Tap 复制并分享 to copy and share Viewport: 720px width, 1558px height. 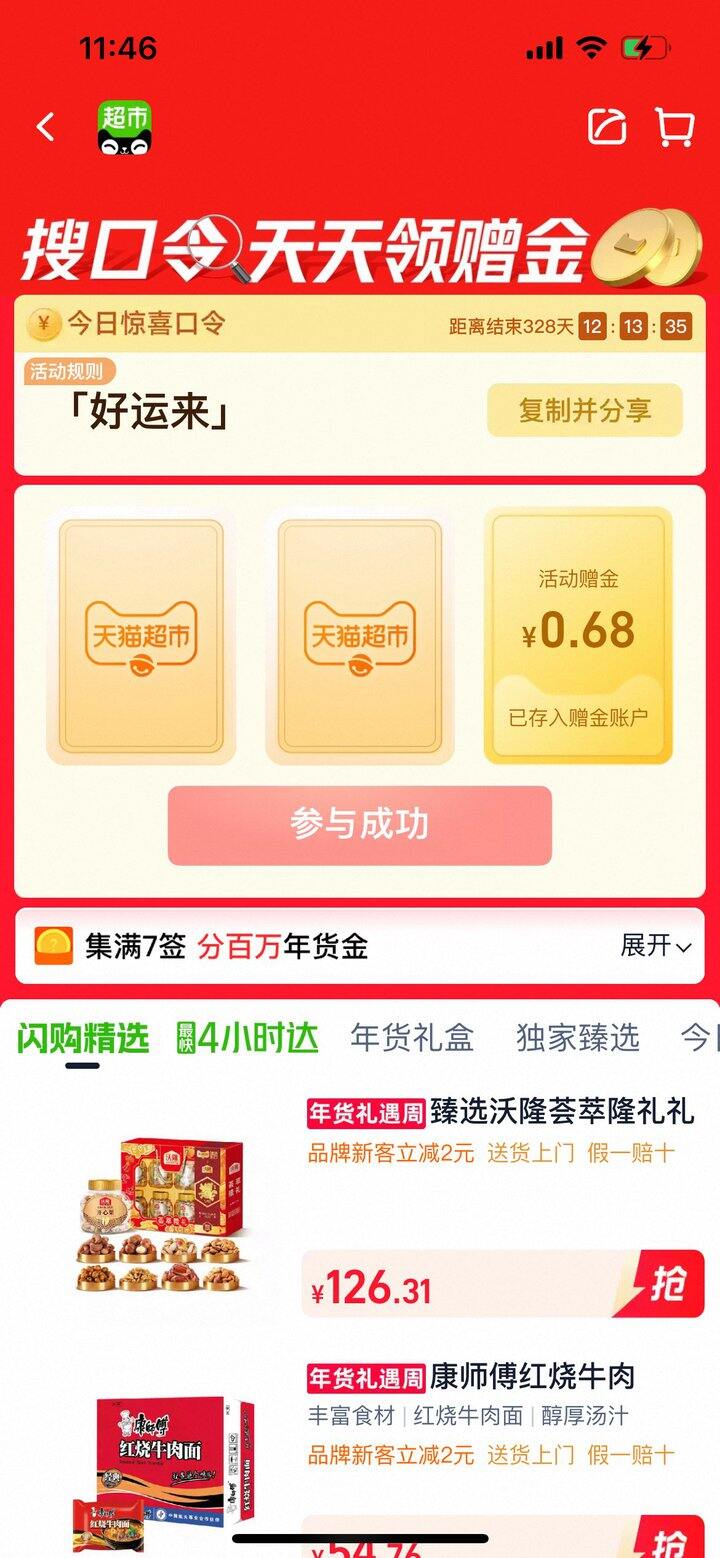(x=585, y=410)
